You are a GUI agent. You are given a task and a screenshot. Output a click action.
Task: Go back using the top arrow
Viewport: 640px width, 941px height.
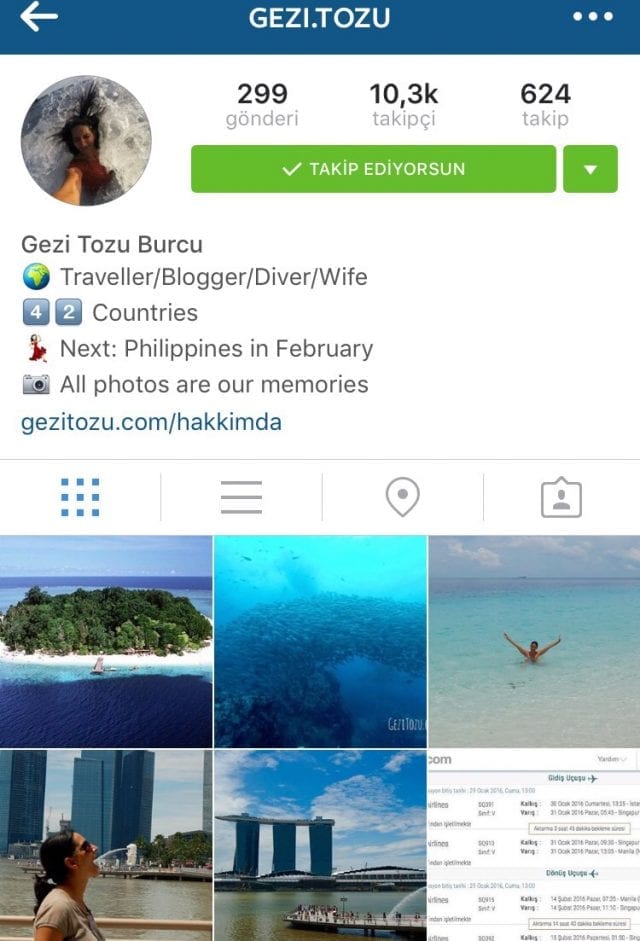point(38,16)
